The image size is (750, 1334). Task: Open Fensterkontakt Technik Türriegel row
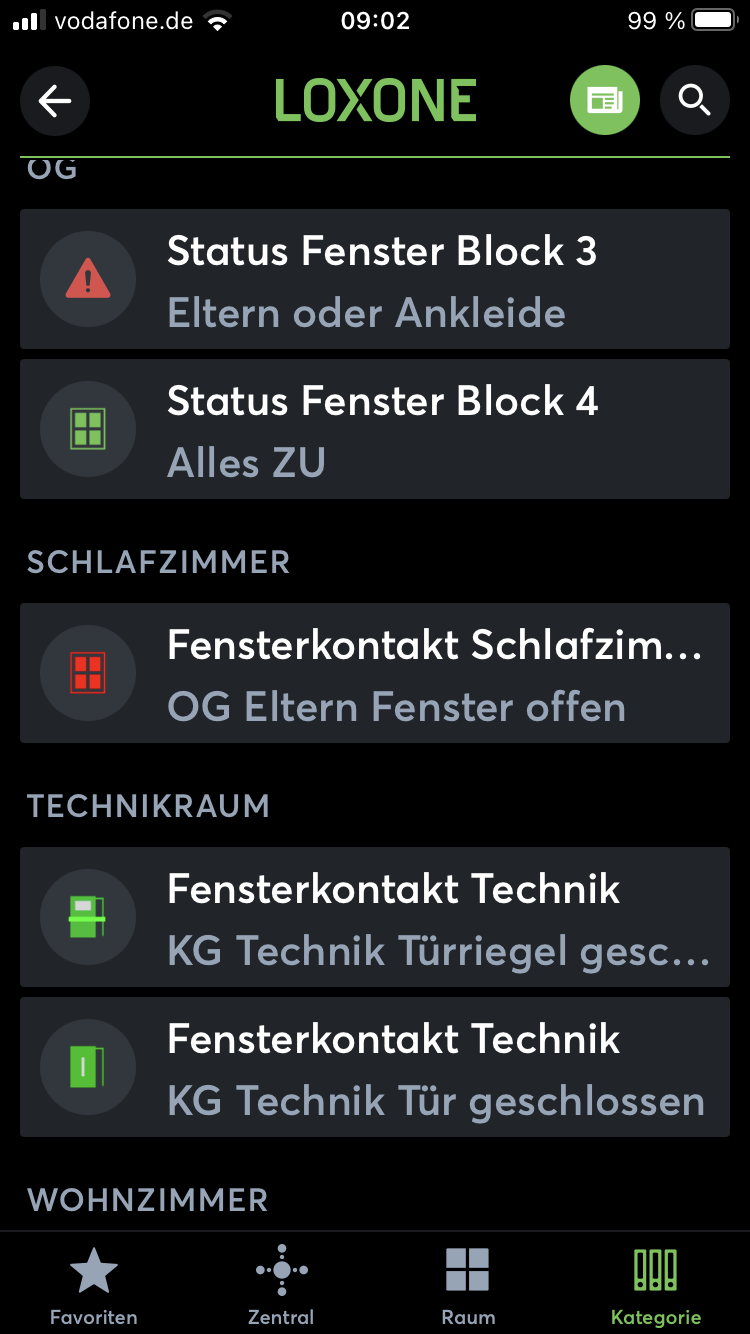tap(375, 917)
